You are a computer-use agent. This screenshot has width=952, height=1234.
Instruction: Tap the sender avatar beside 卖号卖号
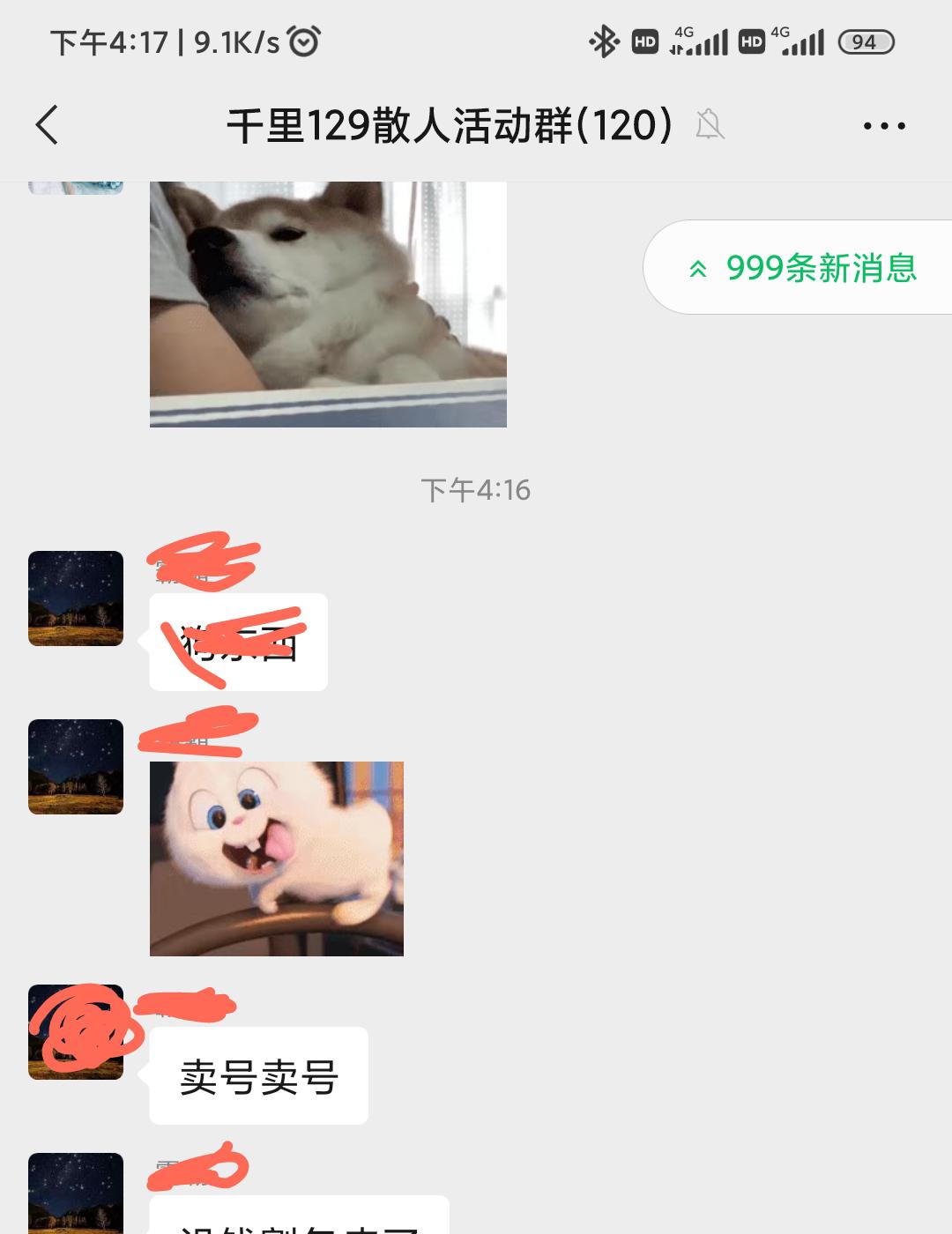click(76, 1032)
